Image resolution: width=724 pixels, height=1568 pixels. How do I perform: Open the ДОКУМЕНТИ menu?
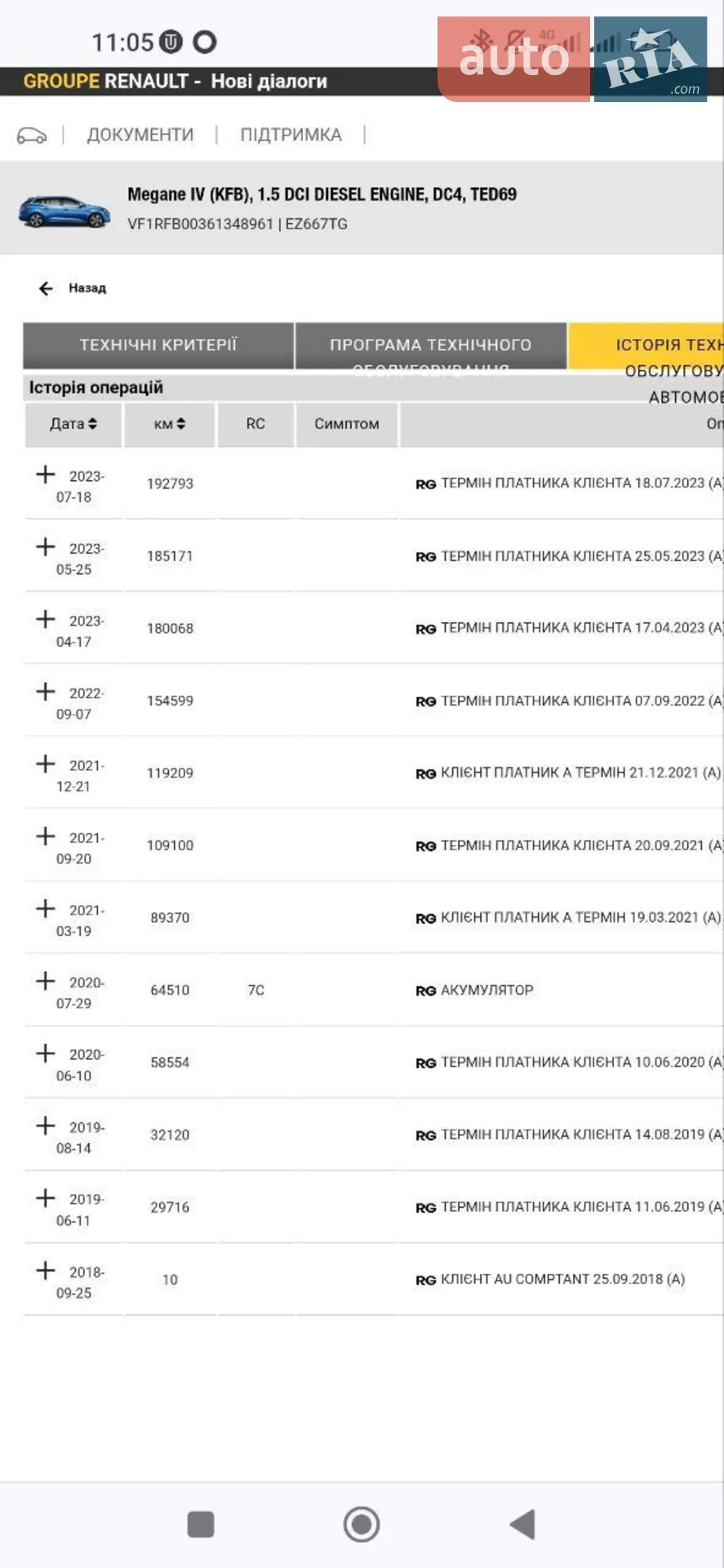coord(140,135)
